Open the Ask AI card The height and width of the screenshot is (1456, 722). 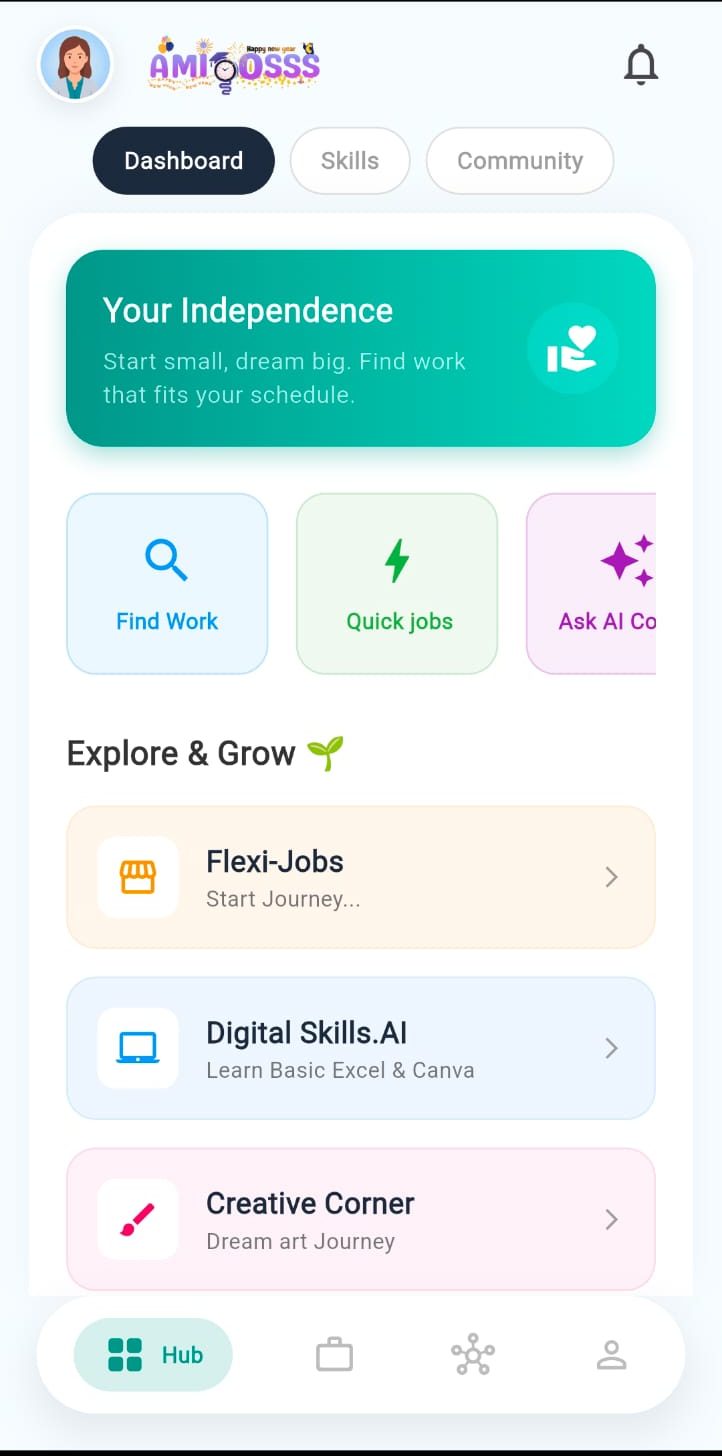coord(592,584)
